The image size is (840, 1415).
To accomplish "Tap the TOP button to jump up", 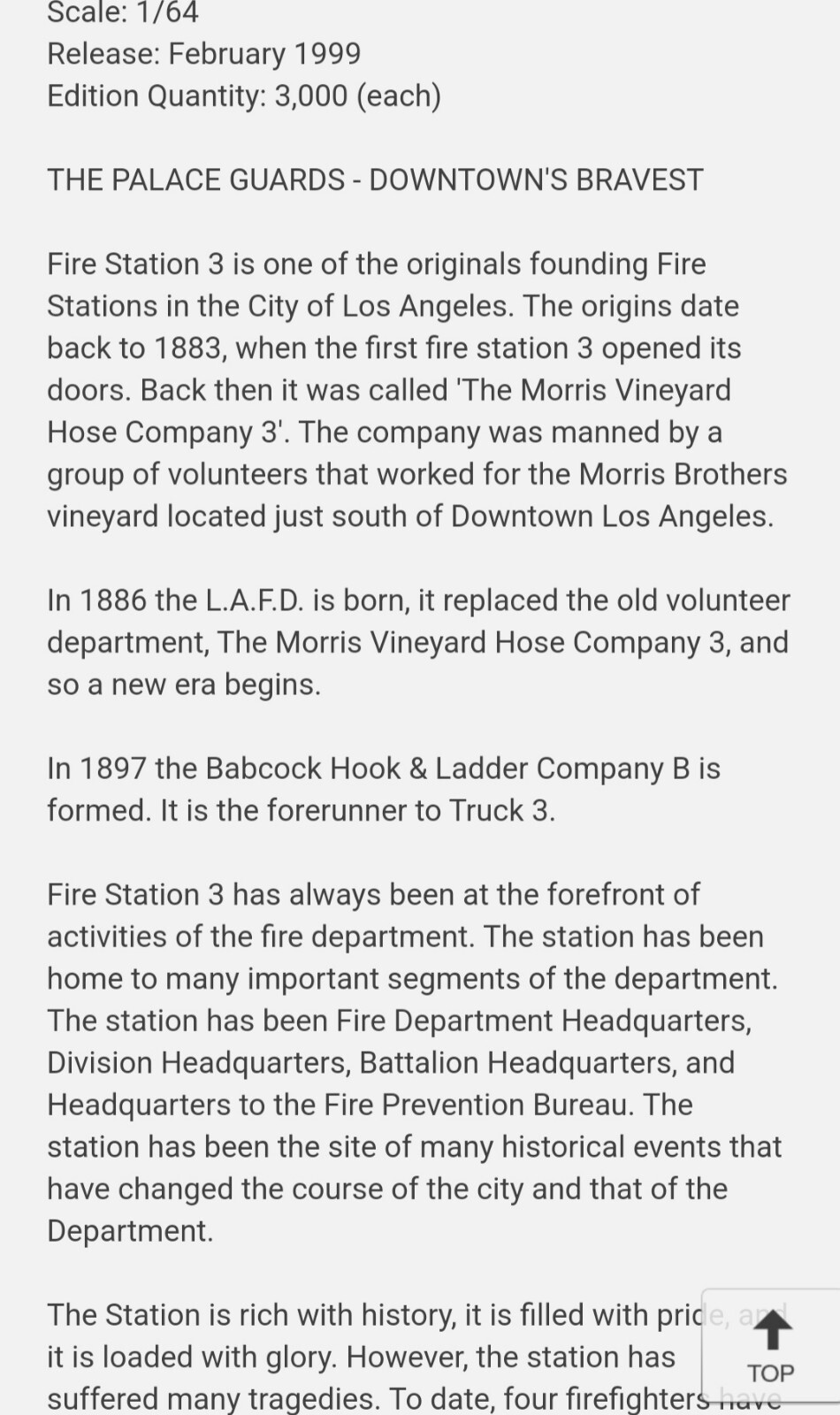I will tap(771, 1347).
